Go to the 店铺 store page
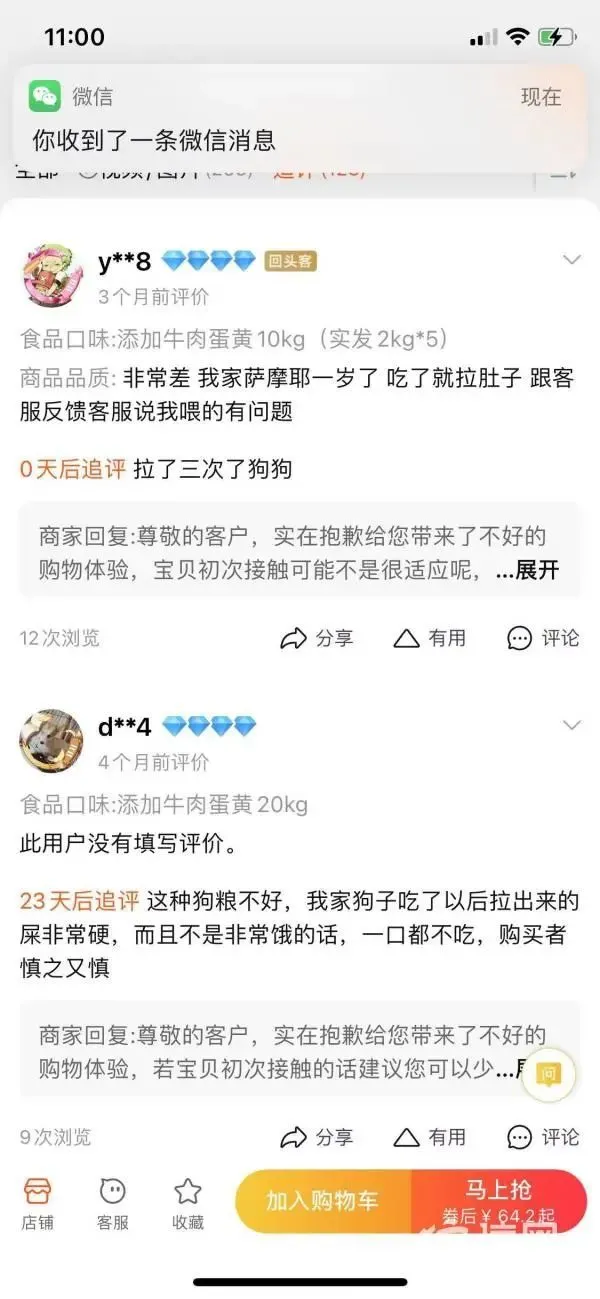 [x=38, y=1204]
